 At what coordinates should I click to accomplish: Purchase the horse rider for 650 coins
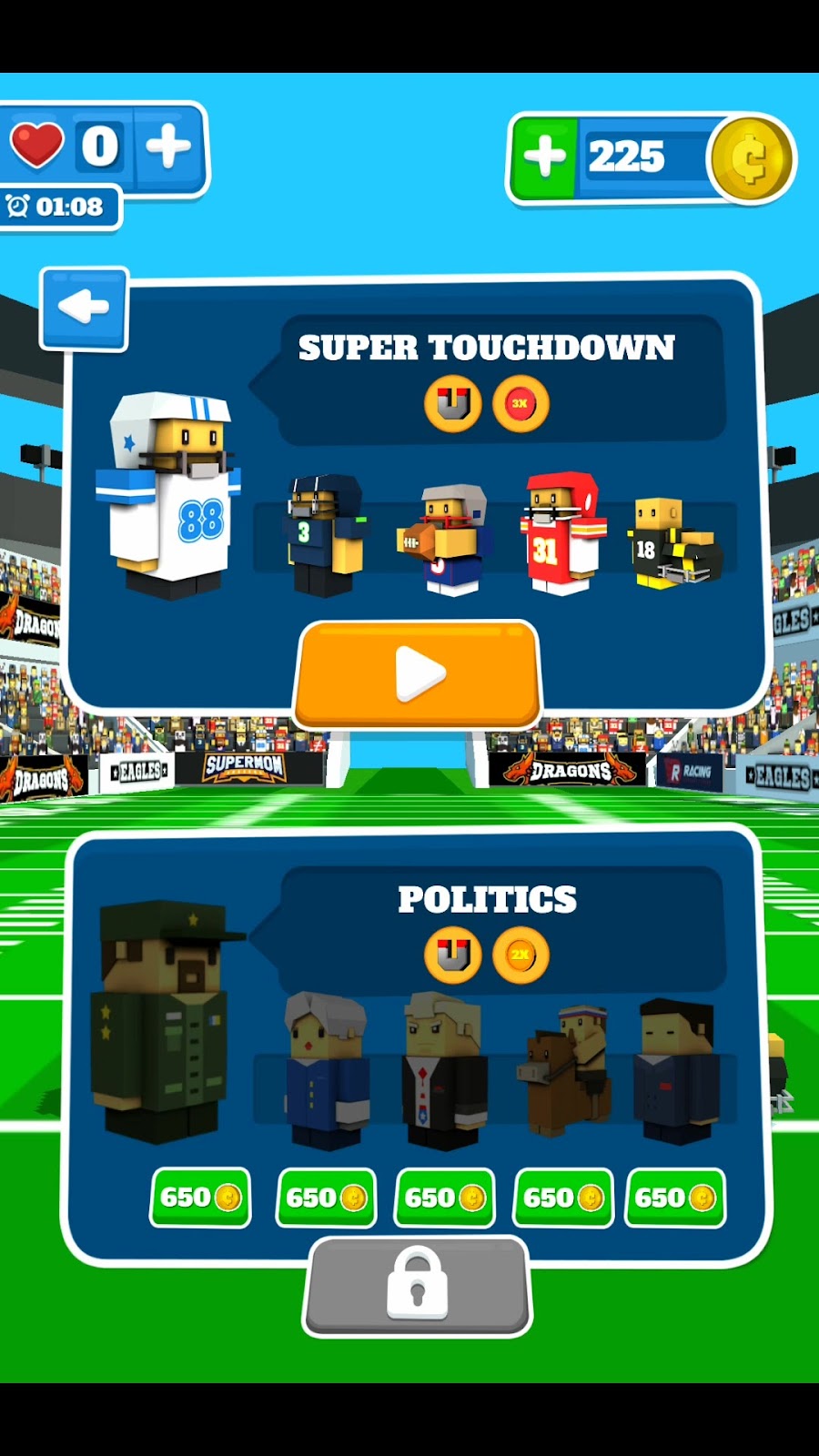tap(563, 1198)
